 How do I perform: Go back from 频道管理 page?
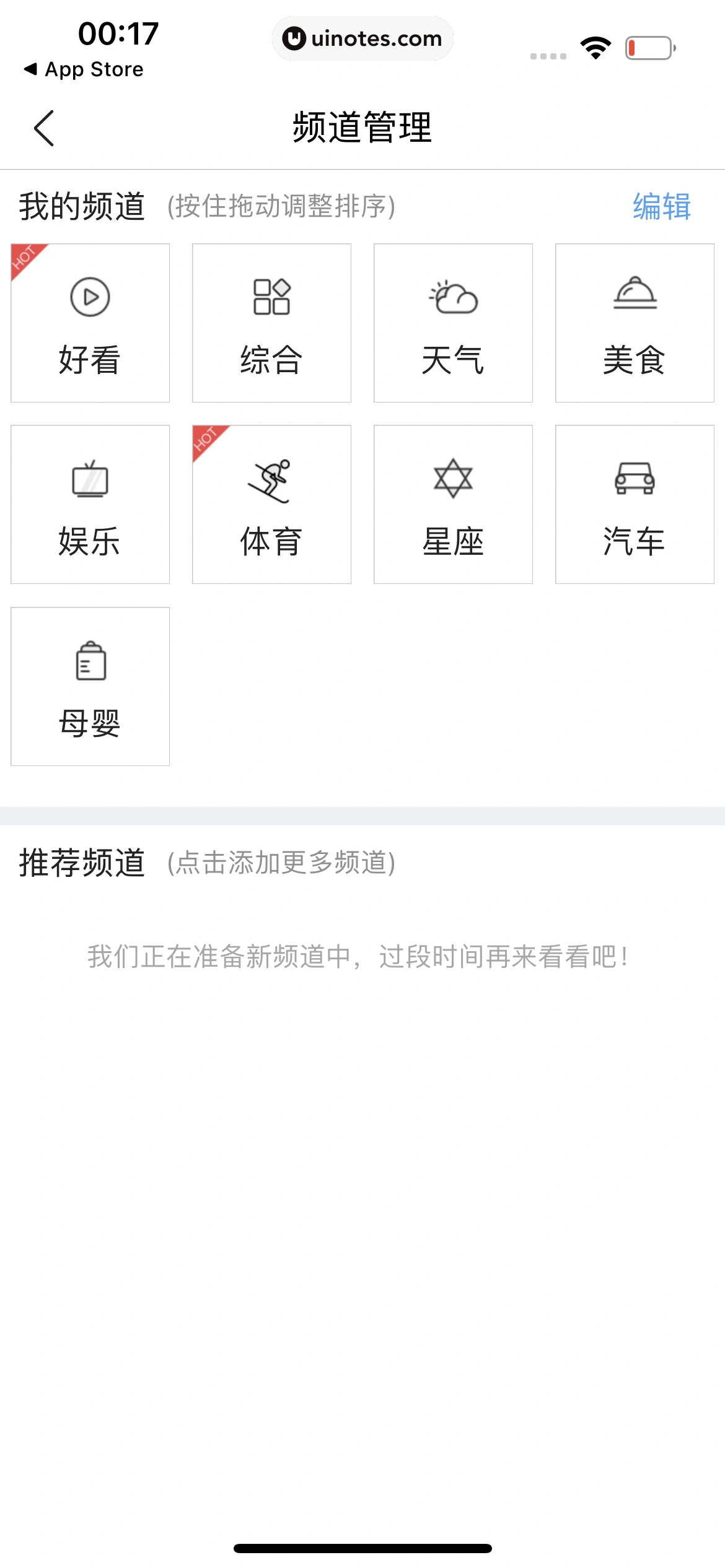[x=44, y=128]
